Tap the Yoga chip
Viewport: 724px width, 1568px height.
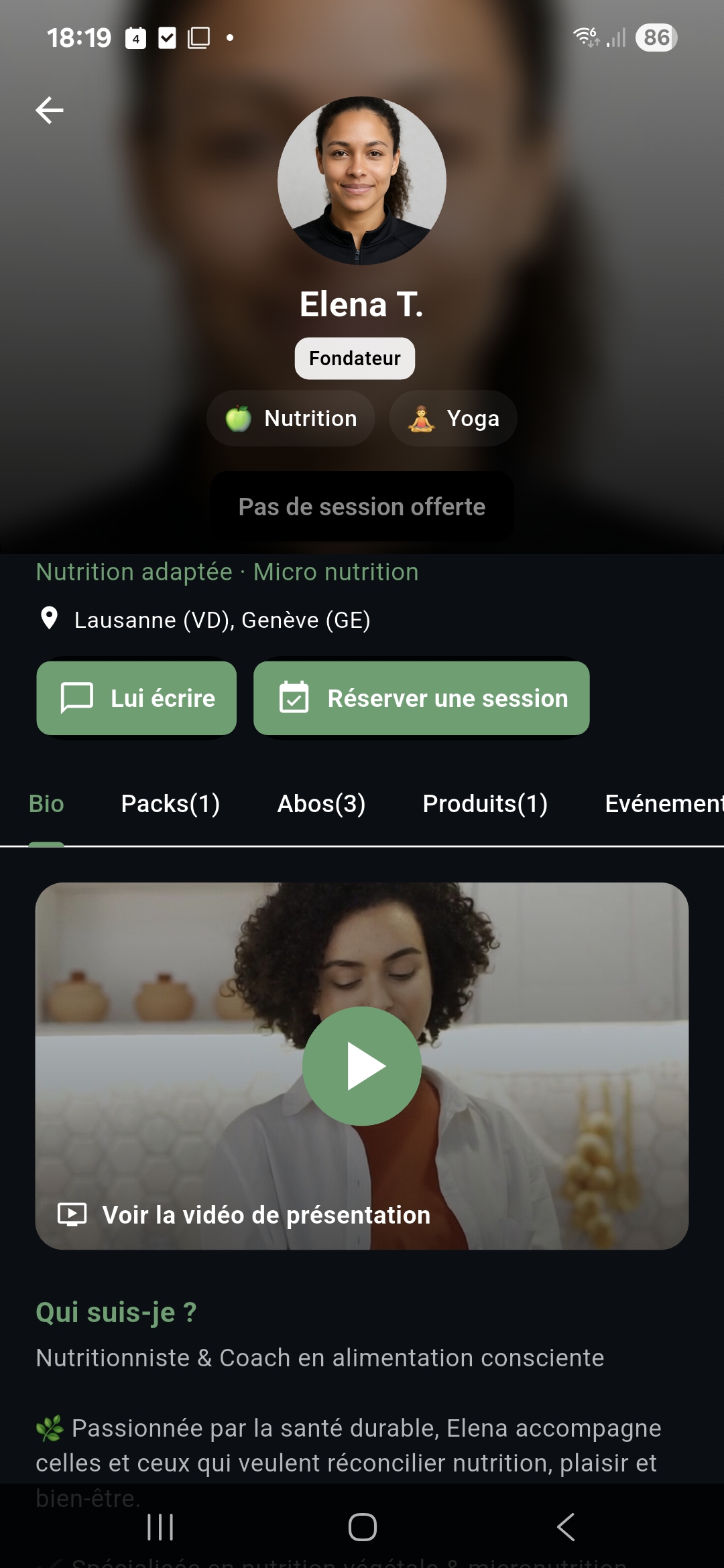(x=453, y=418)
